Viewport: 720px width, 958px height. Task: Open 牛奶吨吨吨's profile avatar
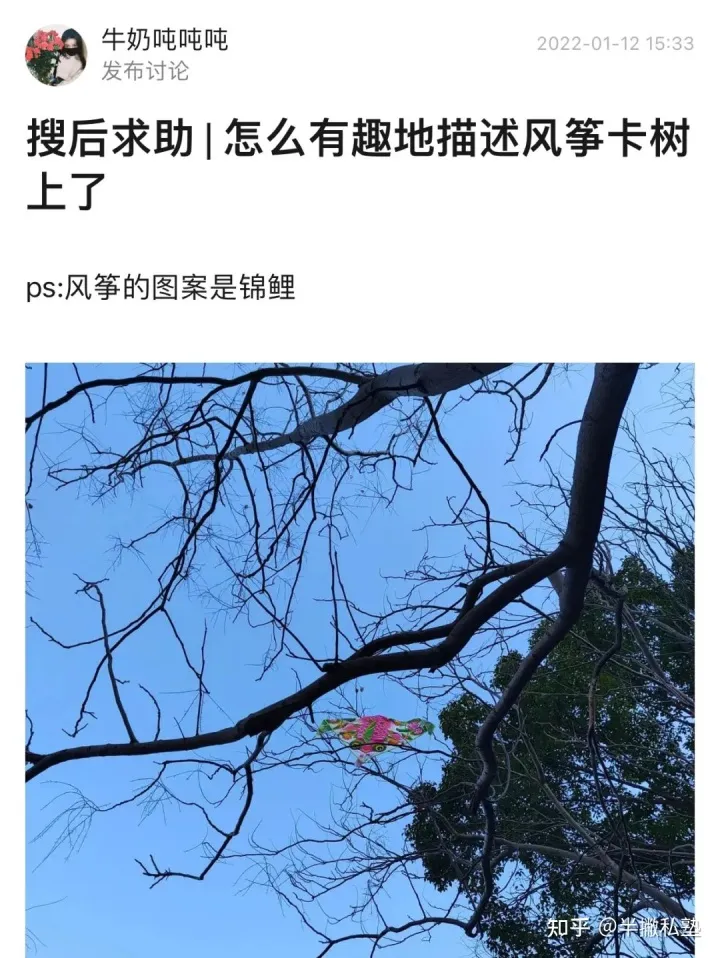click(x=55, y=55)
